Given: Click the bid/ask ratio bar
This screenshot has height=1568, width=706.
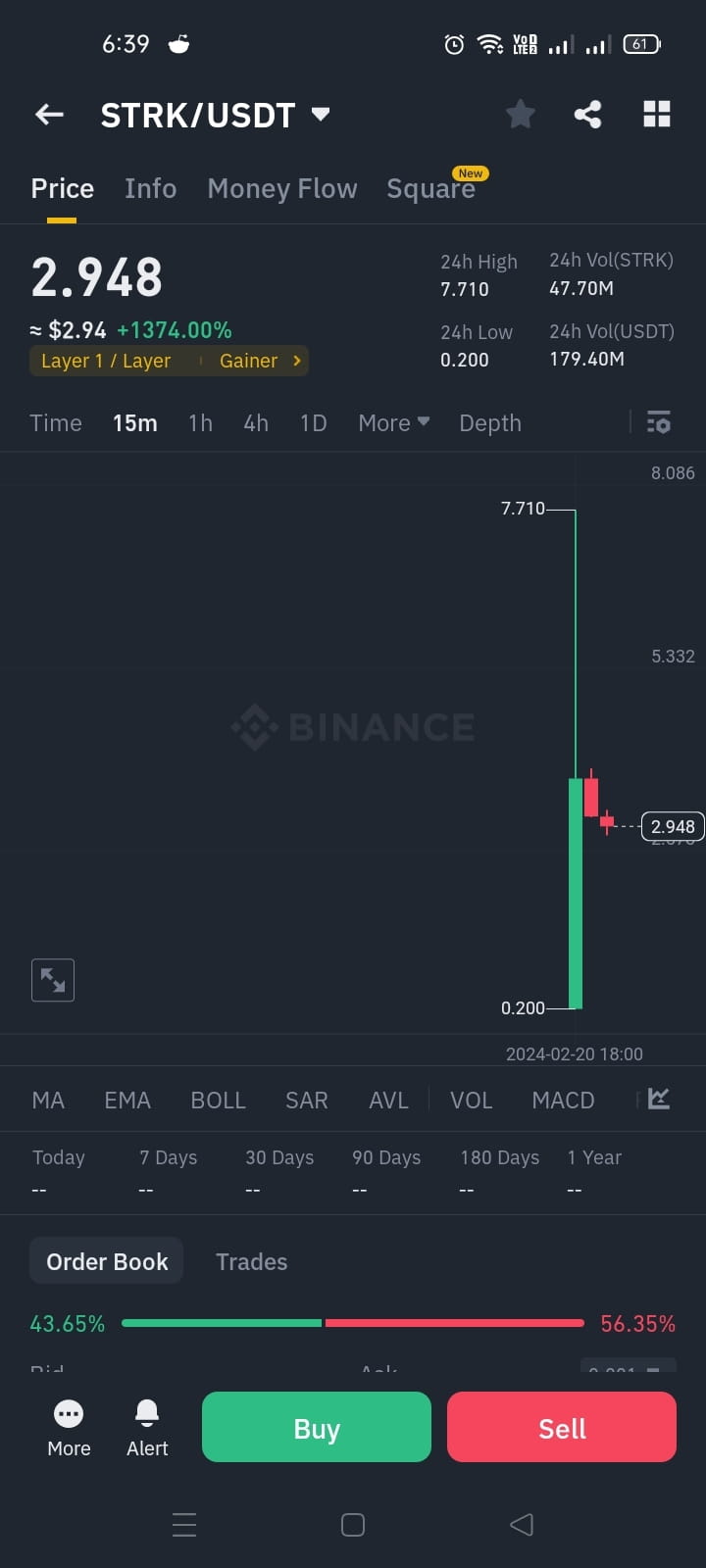Looking at the screenshot, I should [x=353, y=1323].
